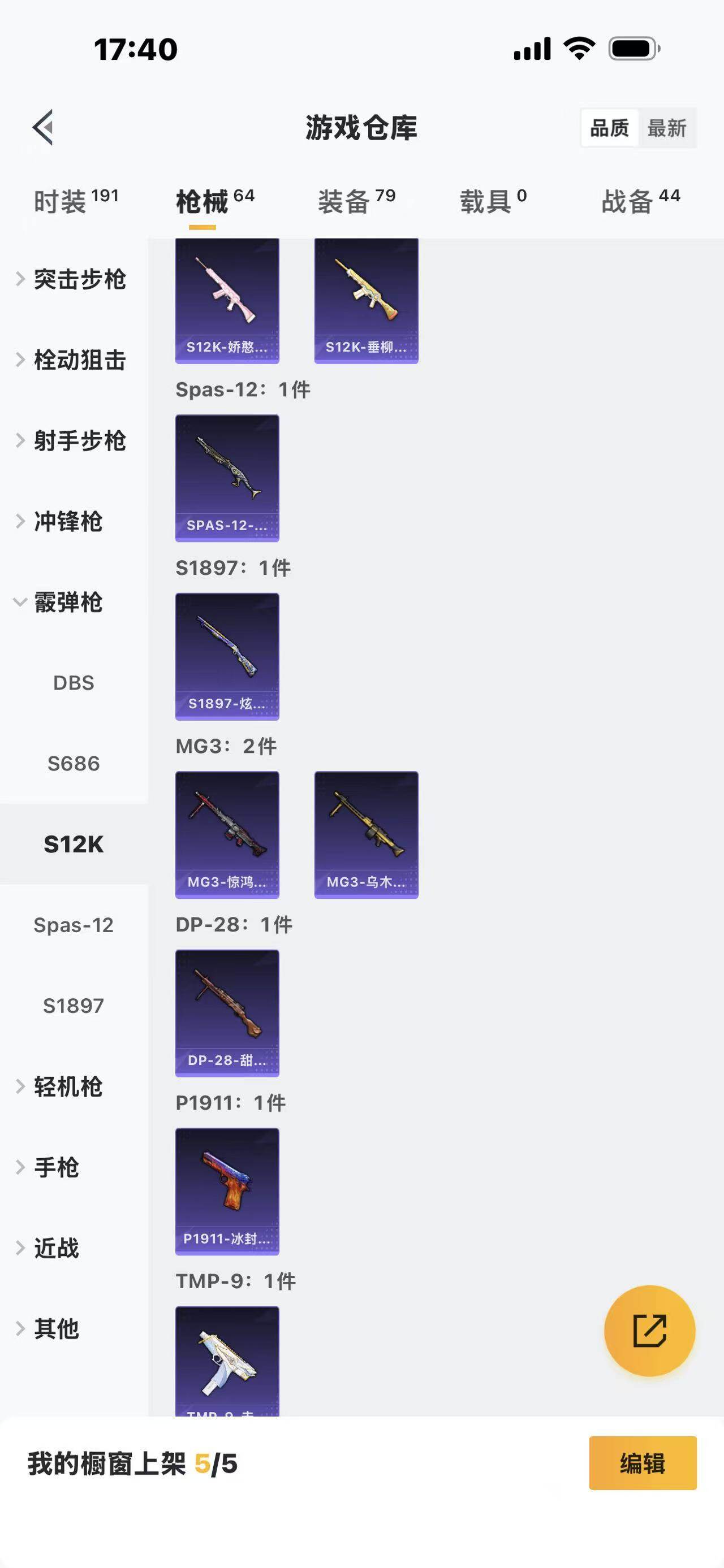Tap 编辑 to edit showcase items
The height and width of the screenshot is (1568, 724).
(643, 1463)
